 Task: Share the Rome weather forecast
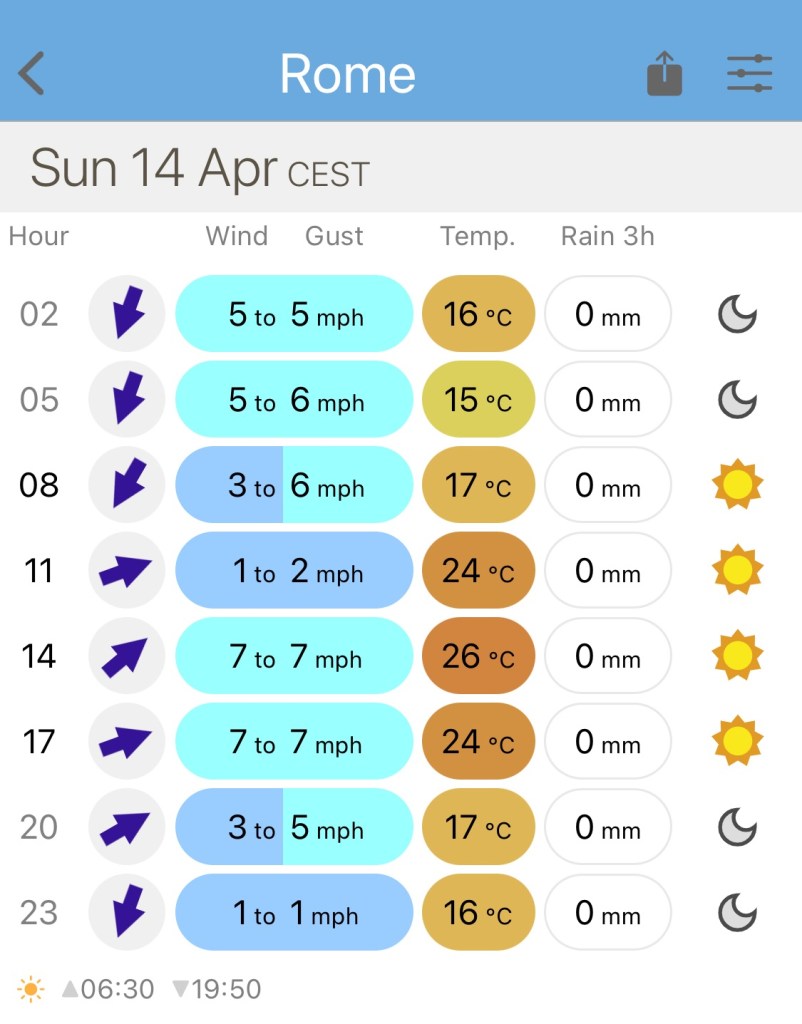click(x=664, y=74)
